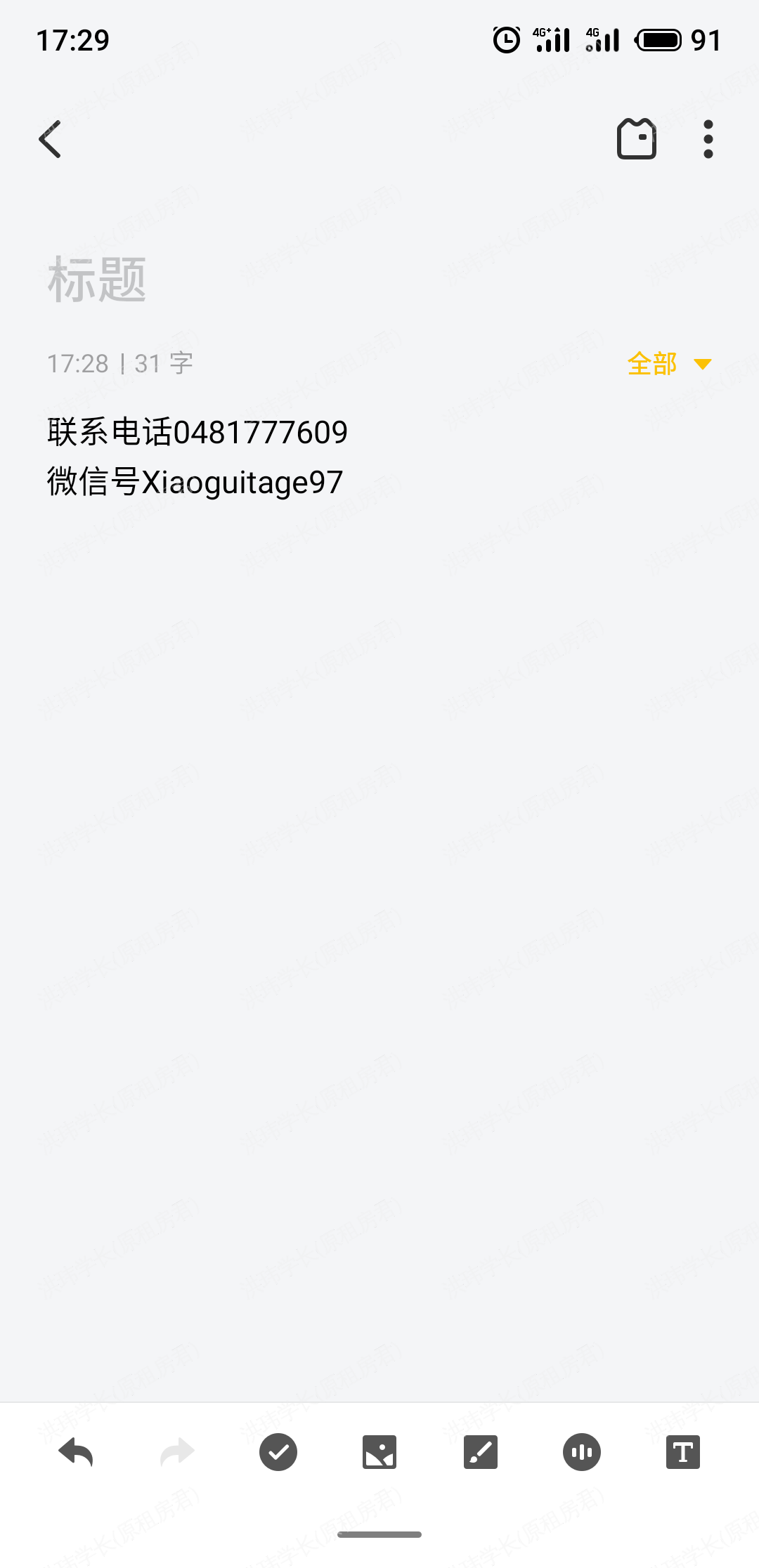Open the three-dot overflow menu
This screenshot has width=759, height=1568.
tap(708, 139)
